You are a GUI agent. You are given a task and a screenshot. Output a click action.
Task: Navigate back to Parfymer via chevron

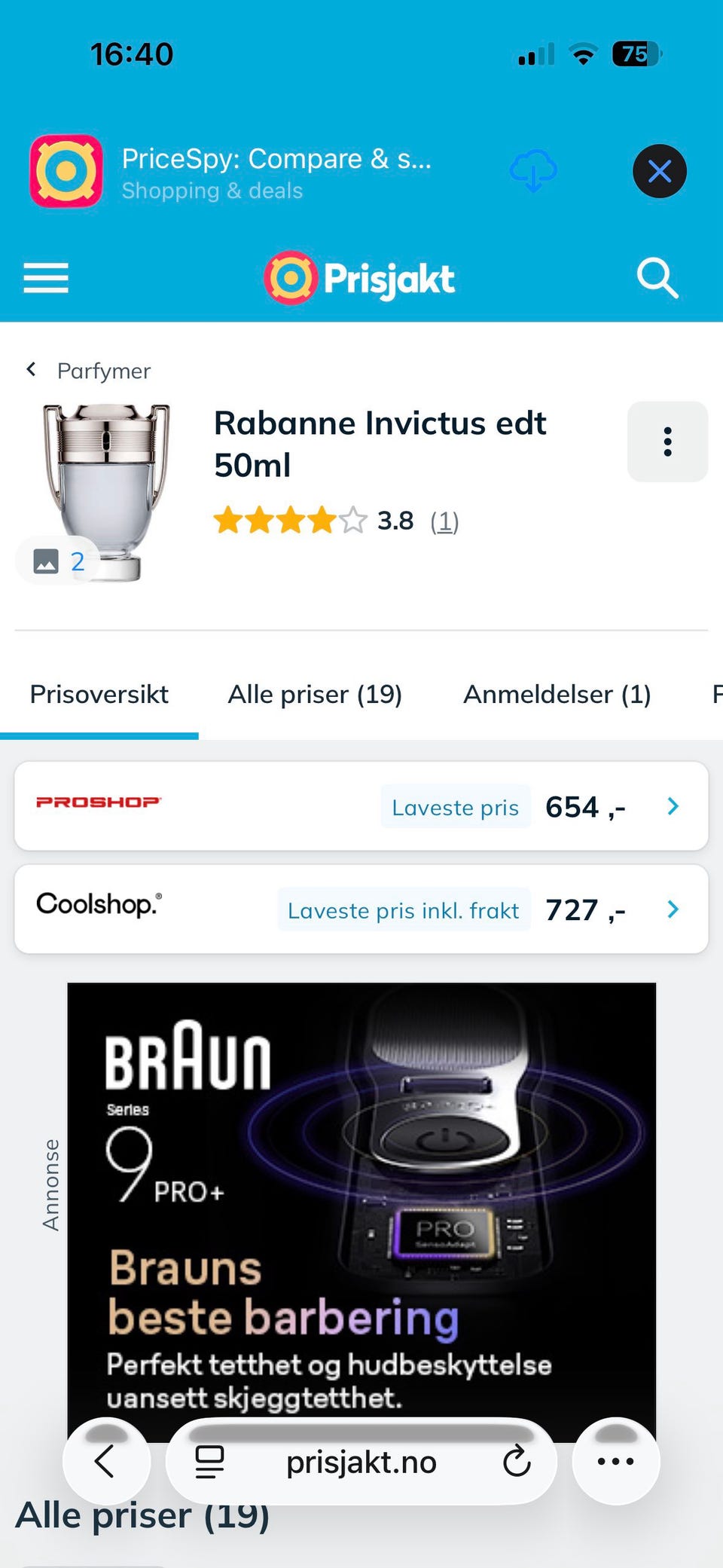[31, 368]
